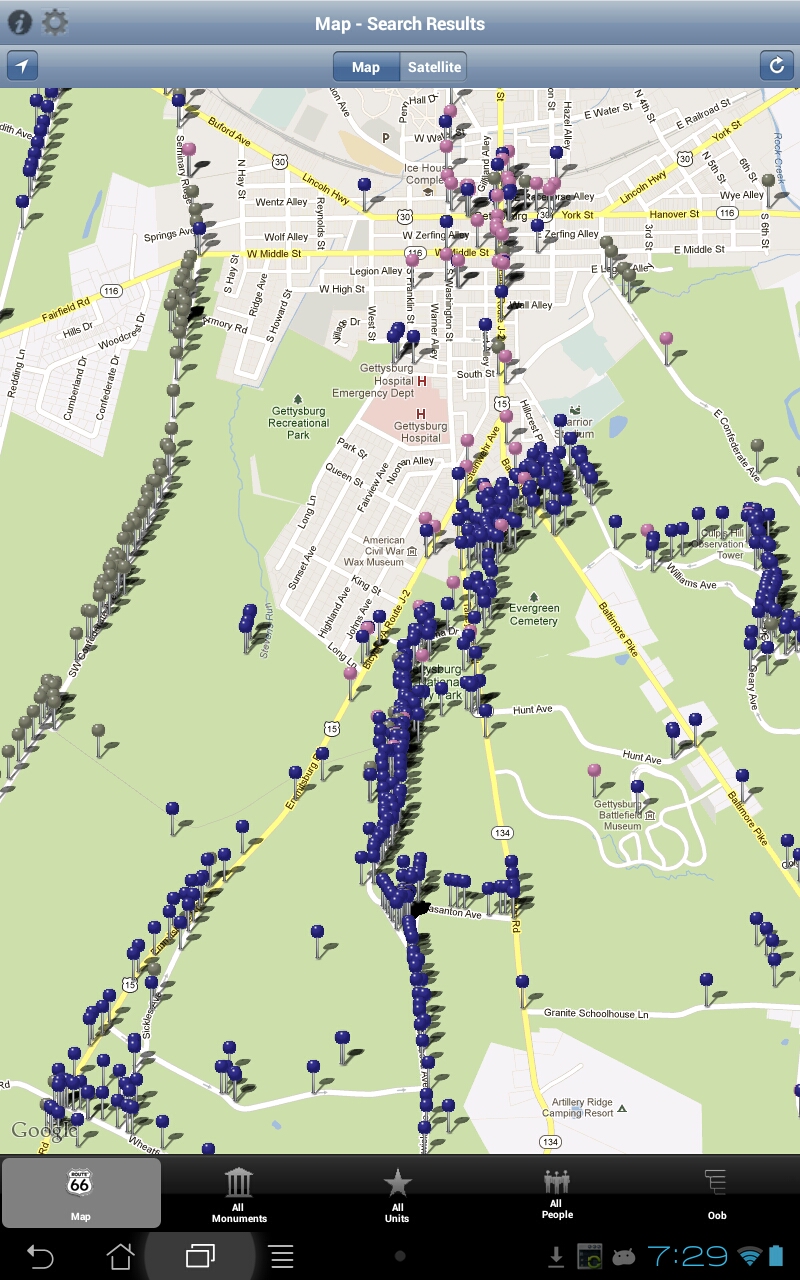Viewport: 800px width, 1280px height.
Task: Switch to Satellite view
Action: (434, 67)
